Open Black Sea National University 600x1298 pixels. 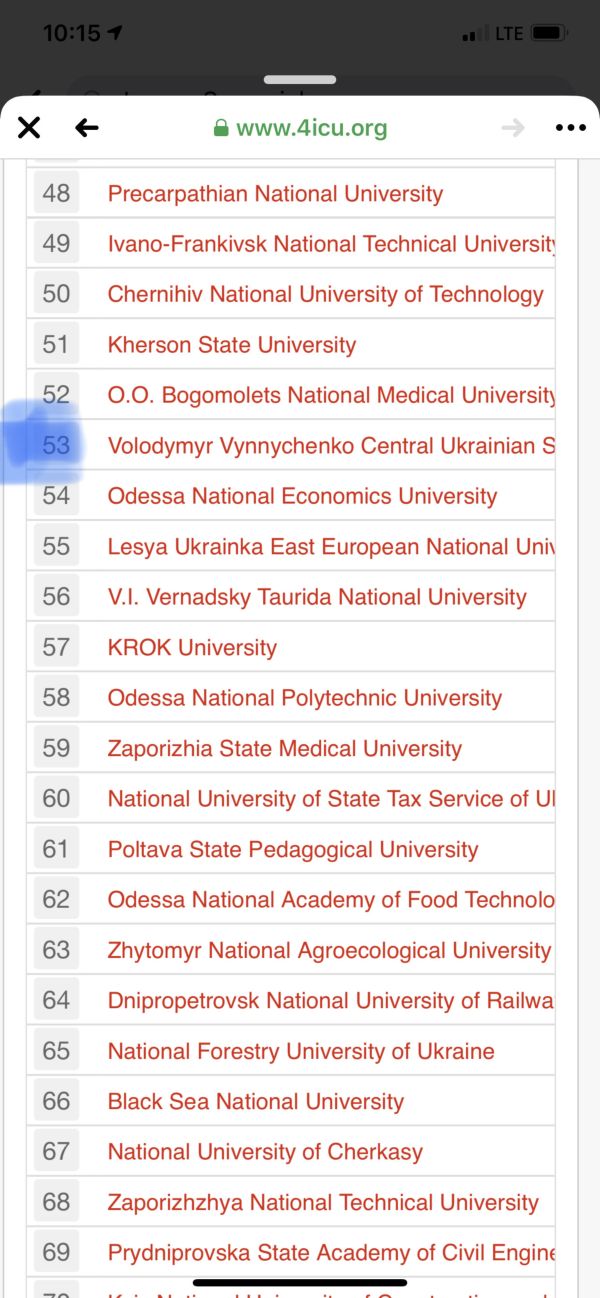click(x=255, y=1102)
